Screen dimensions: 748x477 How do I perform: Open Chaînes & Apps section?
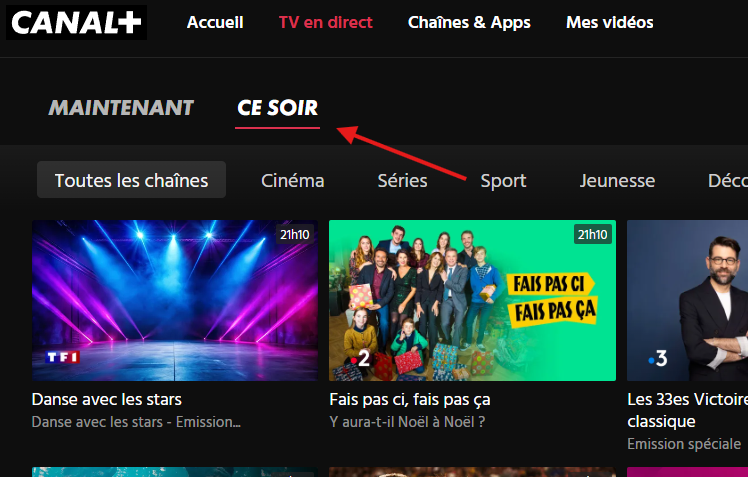point(469,22)
